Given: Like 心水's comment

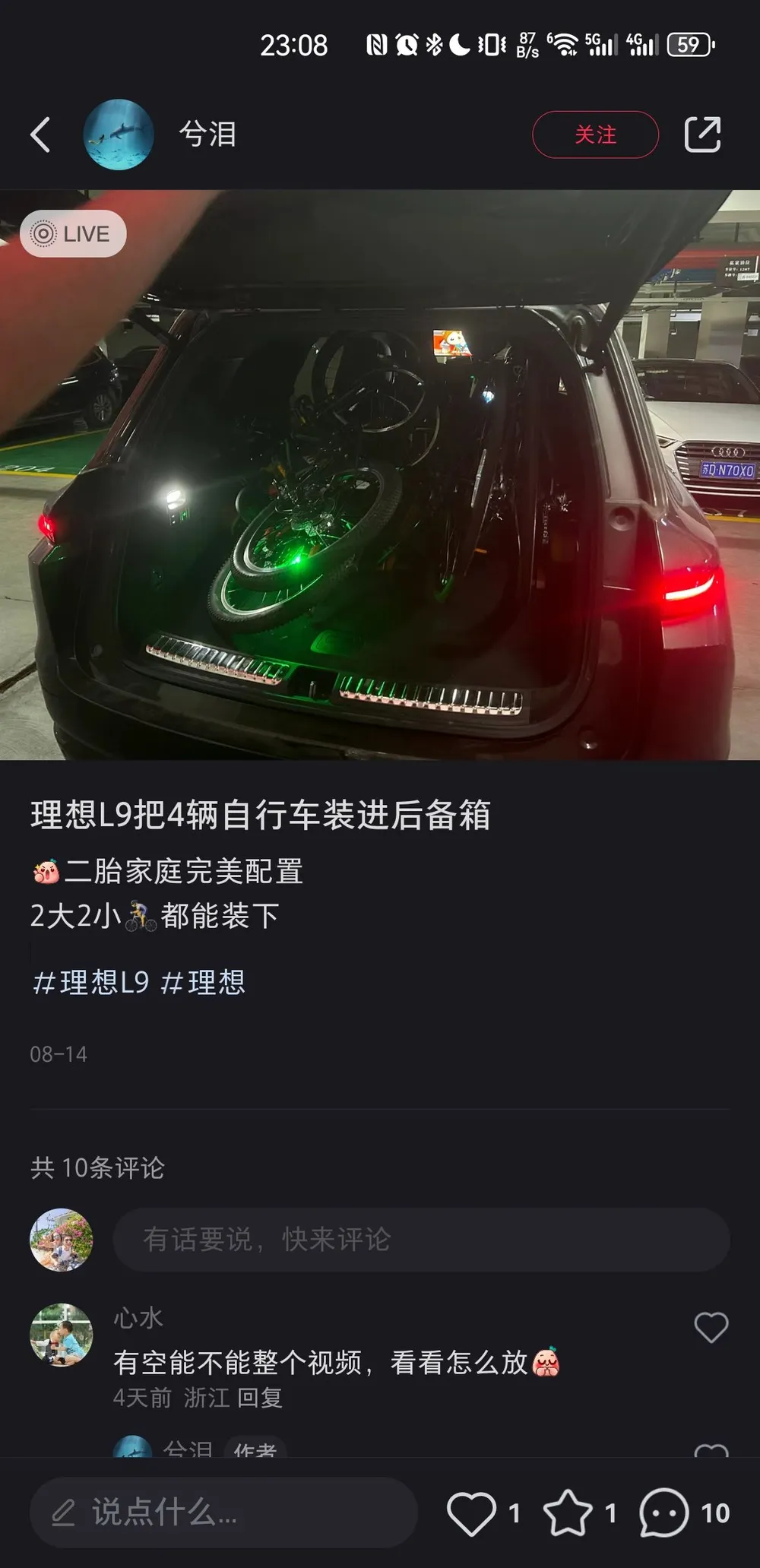Looking at the screenshot, I should click(x=711, y=1328).
